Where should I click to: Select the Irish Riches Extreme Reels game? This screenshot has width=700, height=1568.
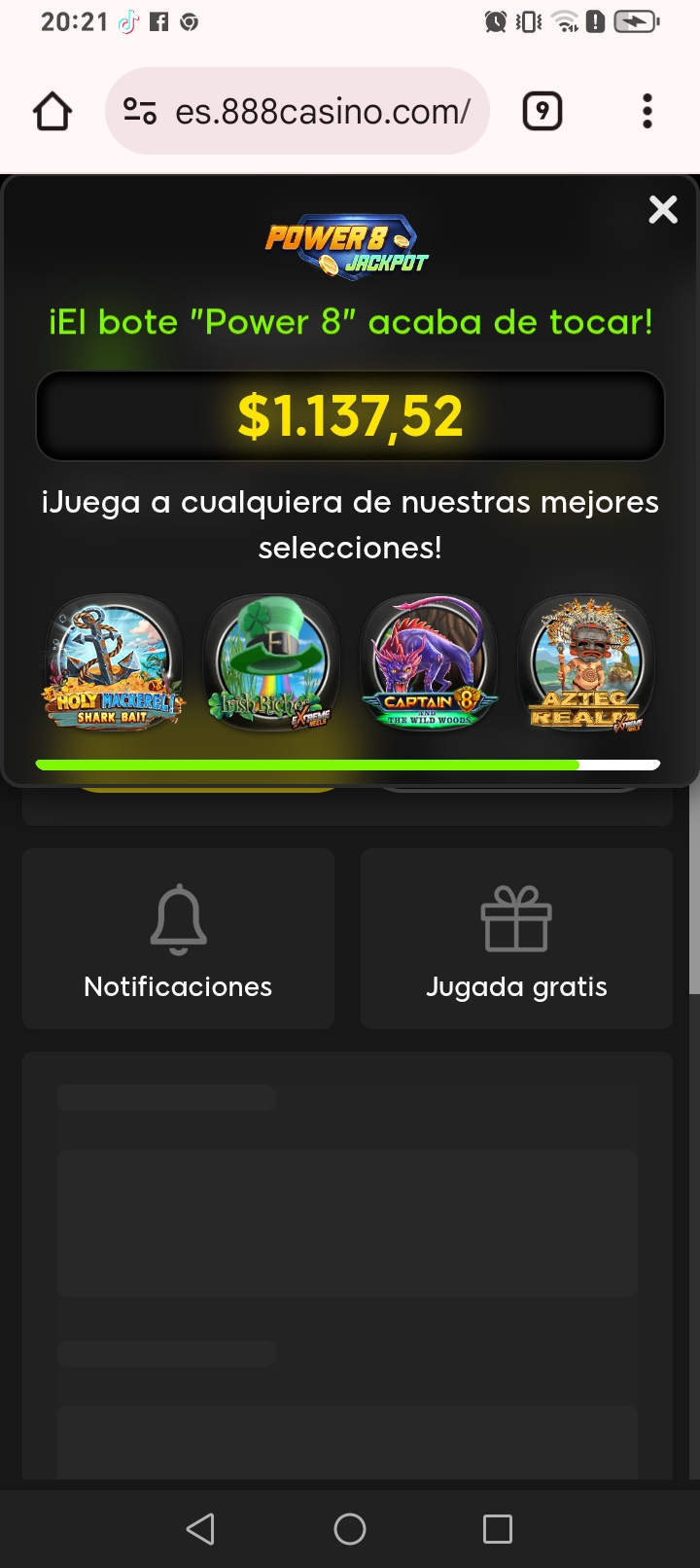click(x=270, y=663)
